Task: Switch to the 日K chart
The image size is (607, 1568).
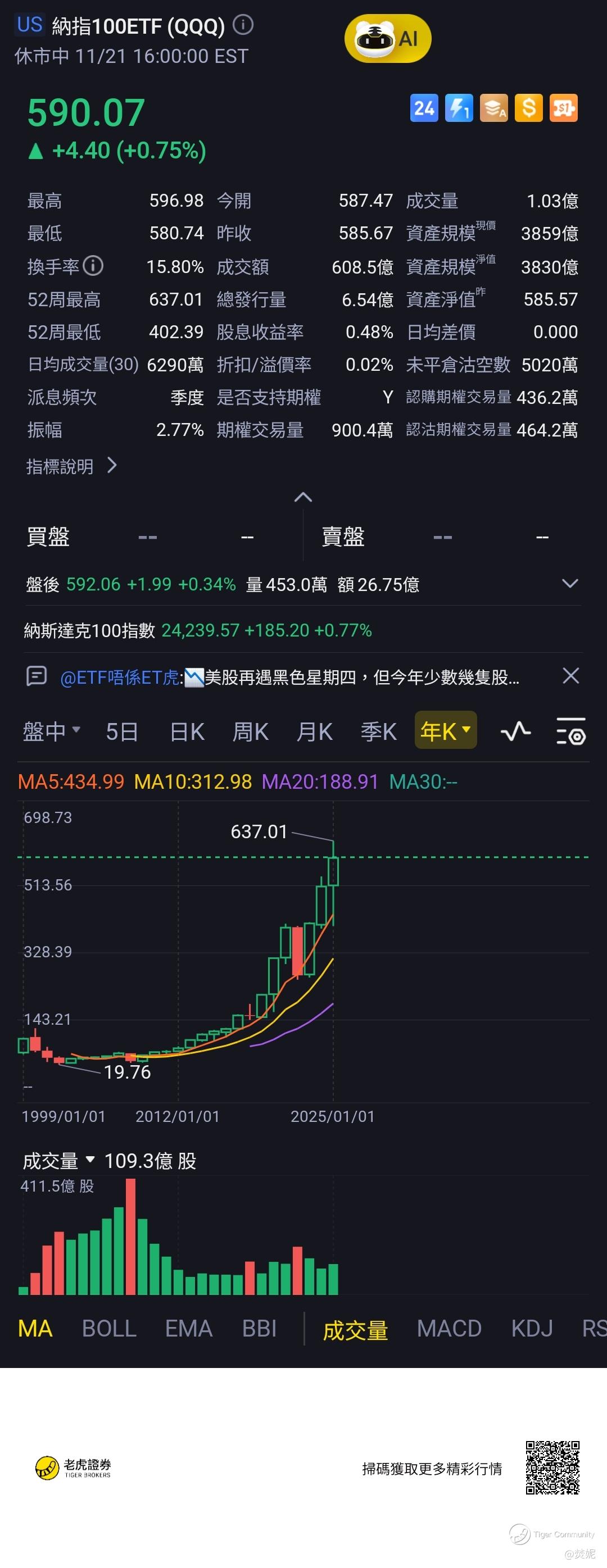Action: pyautogui.click(x=187, y=731)
